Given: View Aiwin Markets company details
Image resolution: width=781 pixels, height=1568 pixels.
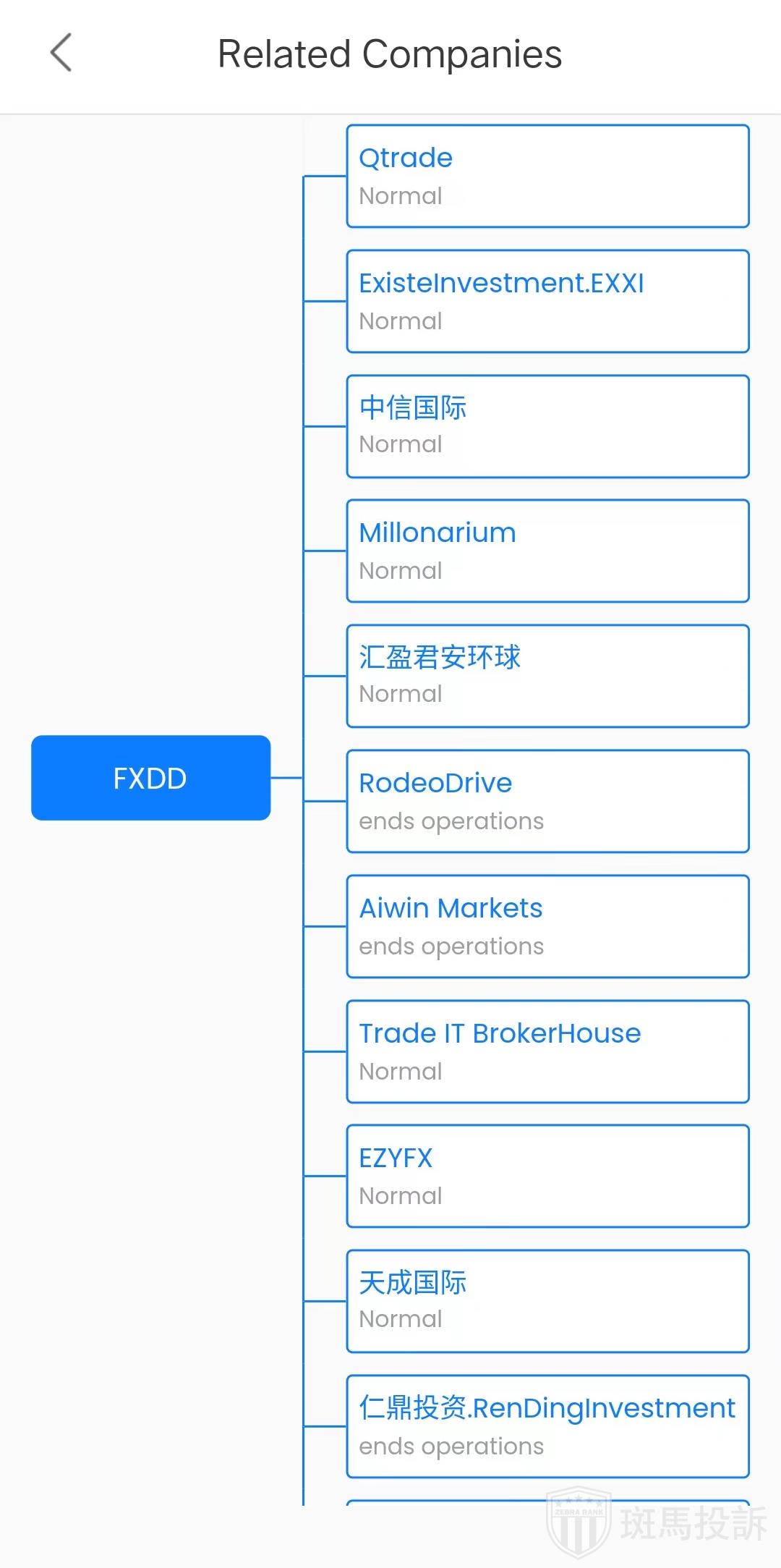Looking at the screenshot, I should [x=547, y=926].
